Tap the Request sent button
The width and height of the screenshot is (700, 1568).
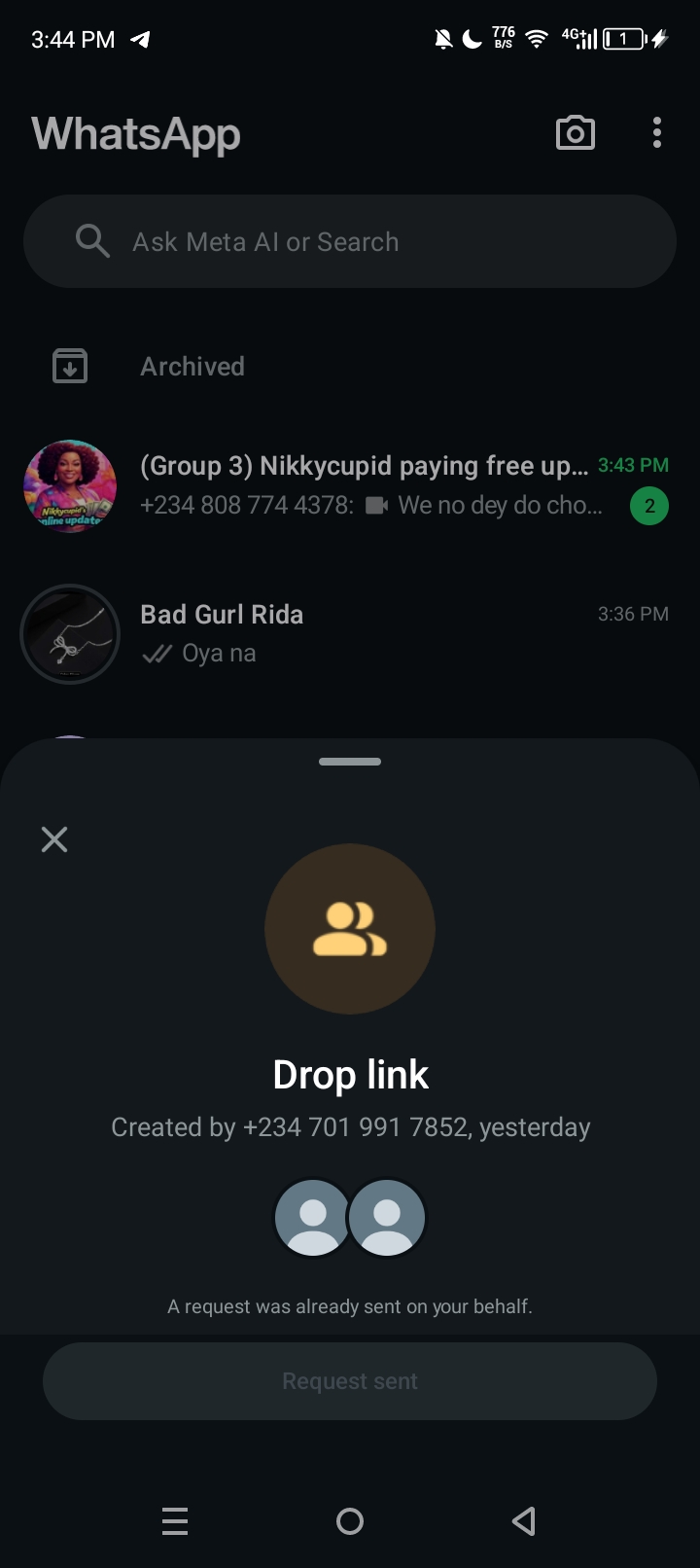click(350, 1381)
